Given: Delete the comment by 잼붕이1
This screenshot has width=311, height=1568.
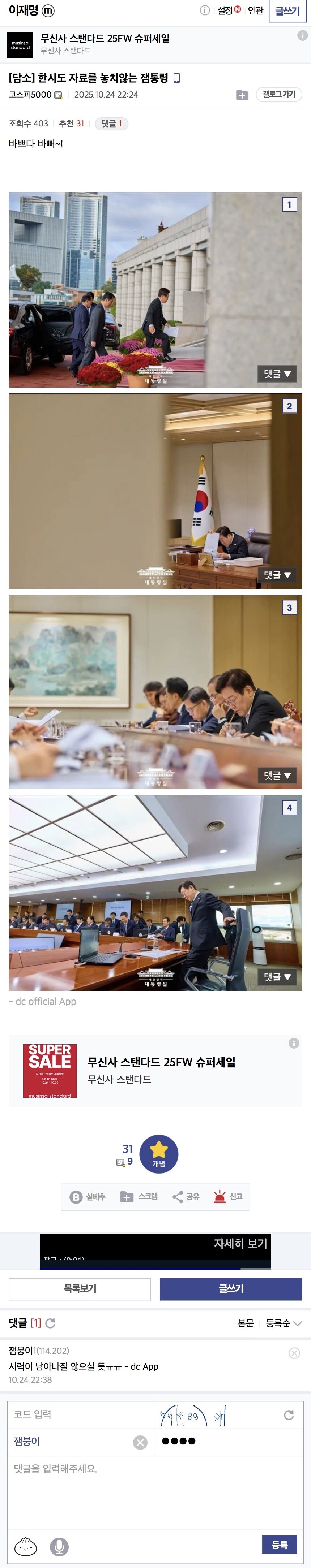Looking at the screenshot, I should click(x=294, y=1352).
